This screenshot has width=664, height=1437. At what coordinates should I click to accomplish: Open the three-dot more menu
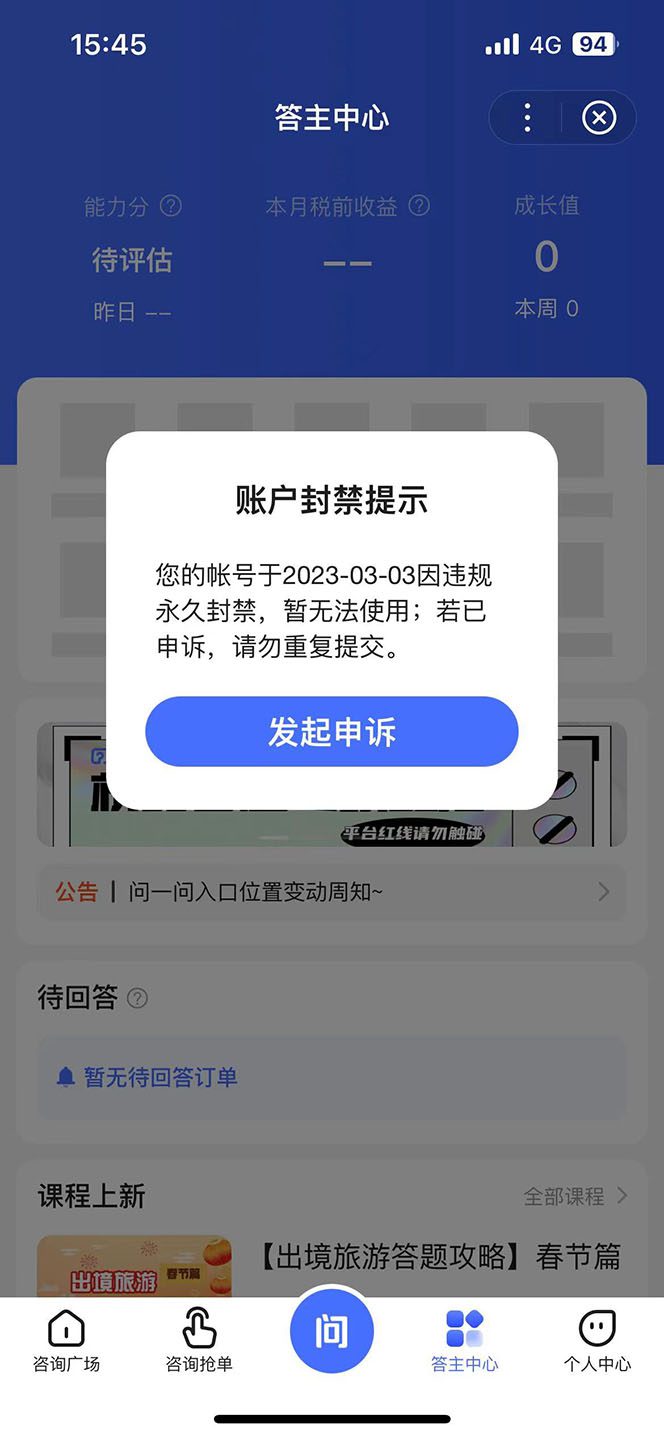tap(527, 118)
